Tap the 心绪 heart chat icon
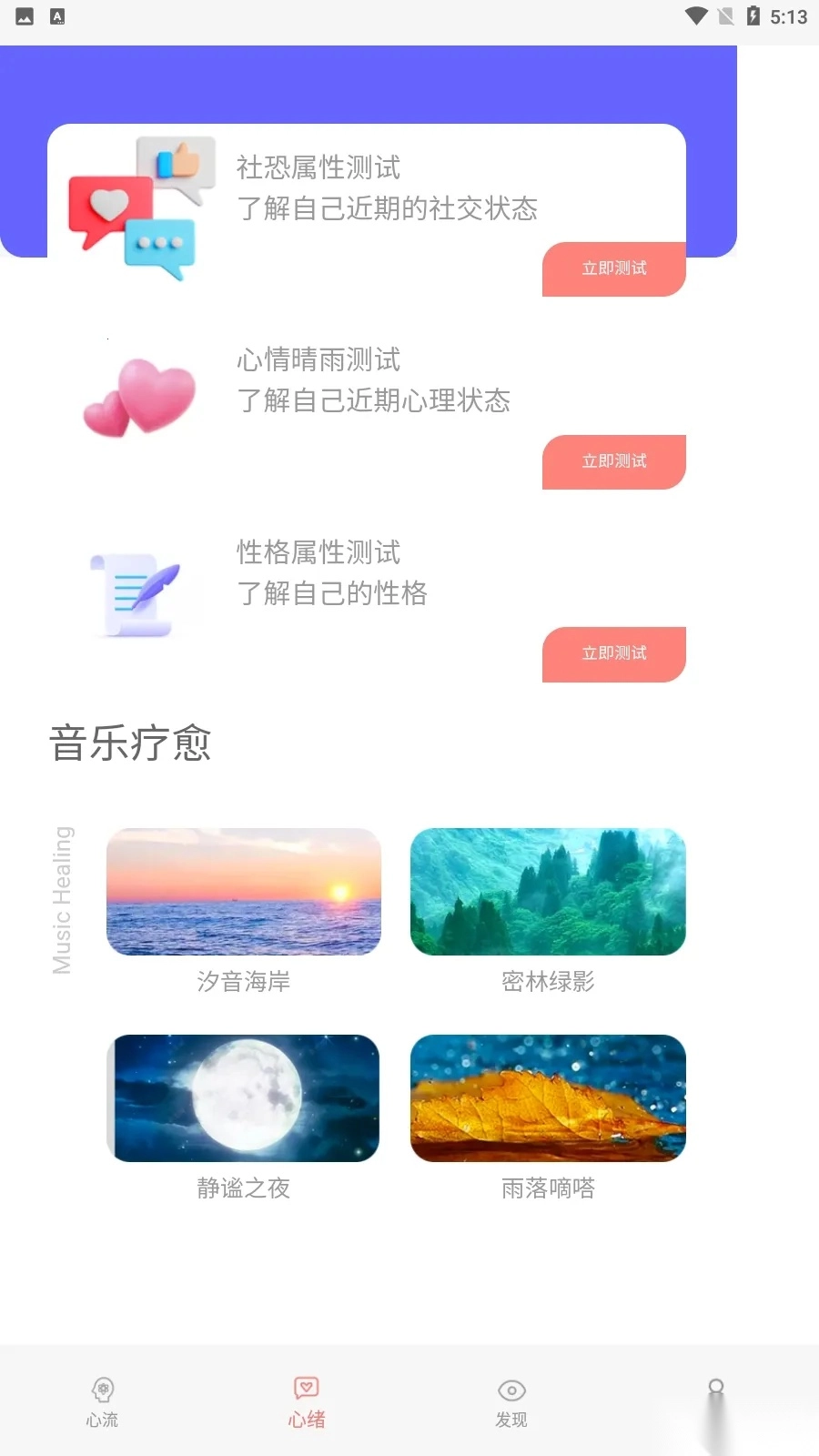The width and height of the screenshot is (819, 1456). click(307, 1387)
